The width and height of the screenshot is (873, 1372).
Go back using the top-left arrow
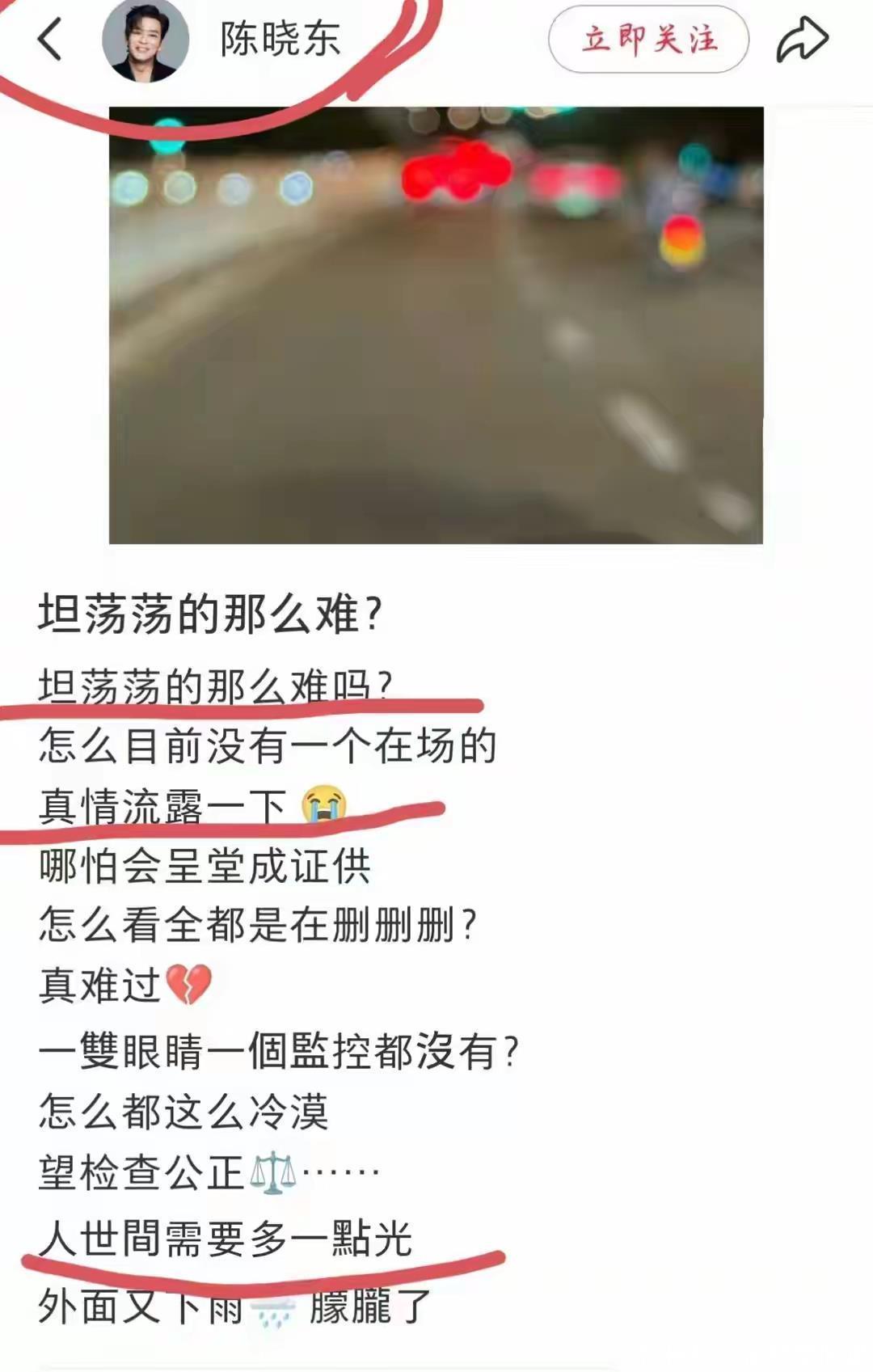tap(50, 40)
